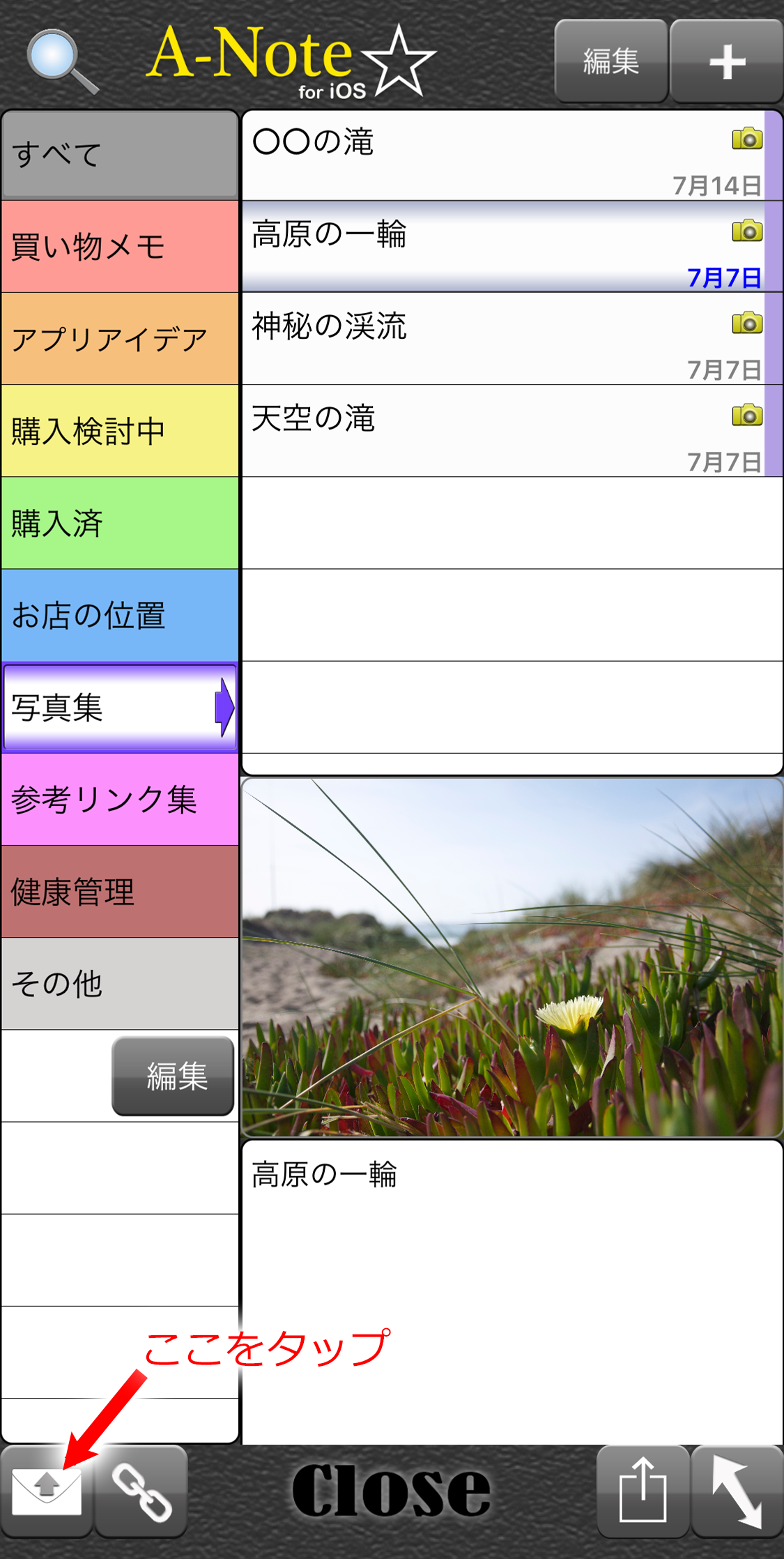Screen dimensions: 784x1559
Task: Select the 購入検討中 category
Action: (120, 431)
